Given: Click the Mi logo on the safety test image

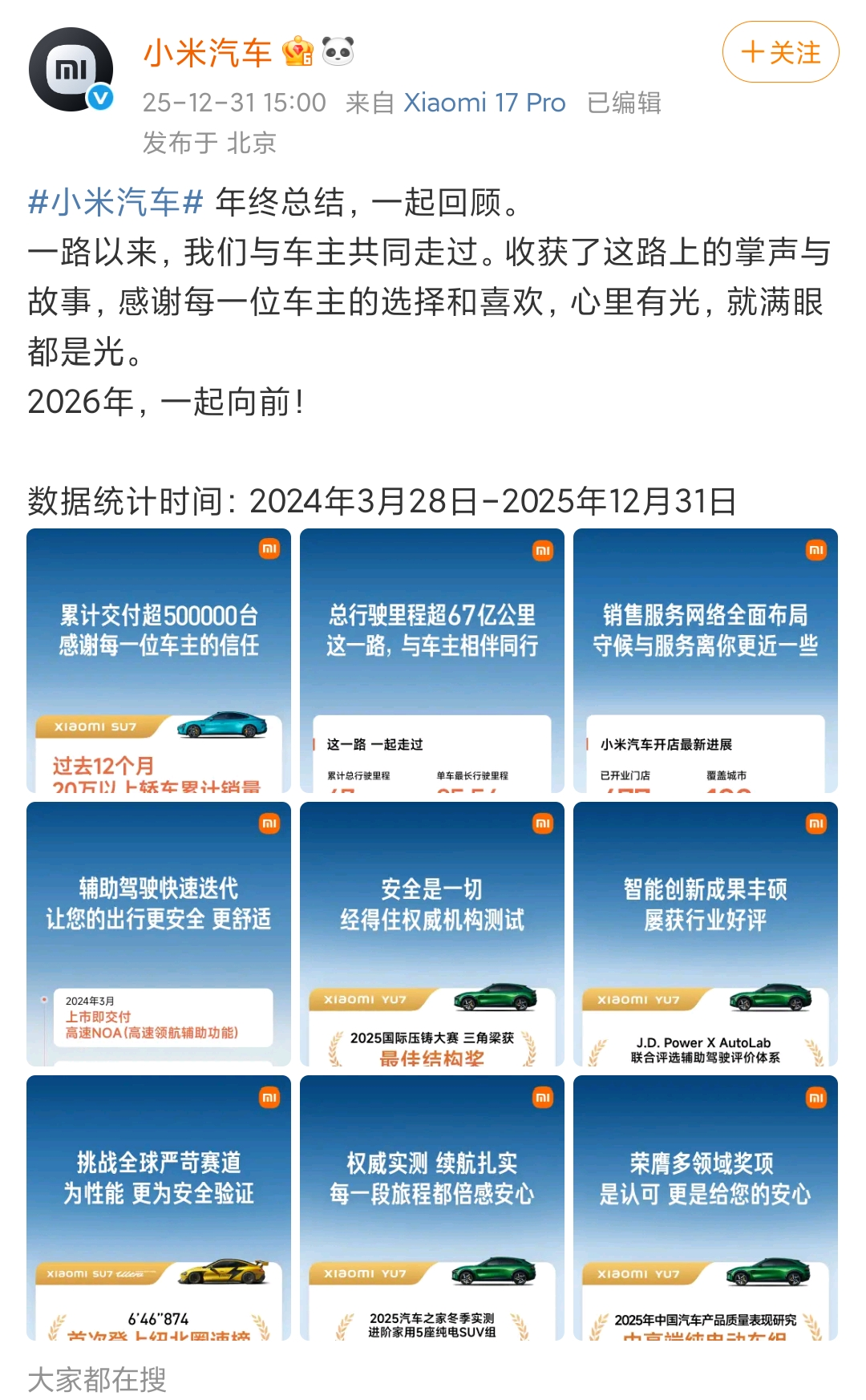Looking at the screenshot, I should 543,823.
